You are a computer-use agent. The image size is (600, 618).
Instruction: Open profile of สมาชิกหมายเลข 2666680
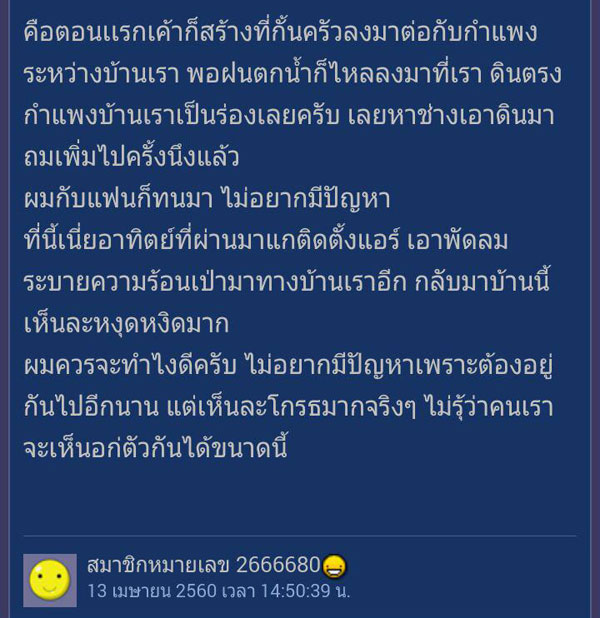203,565
